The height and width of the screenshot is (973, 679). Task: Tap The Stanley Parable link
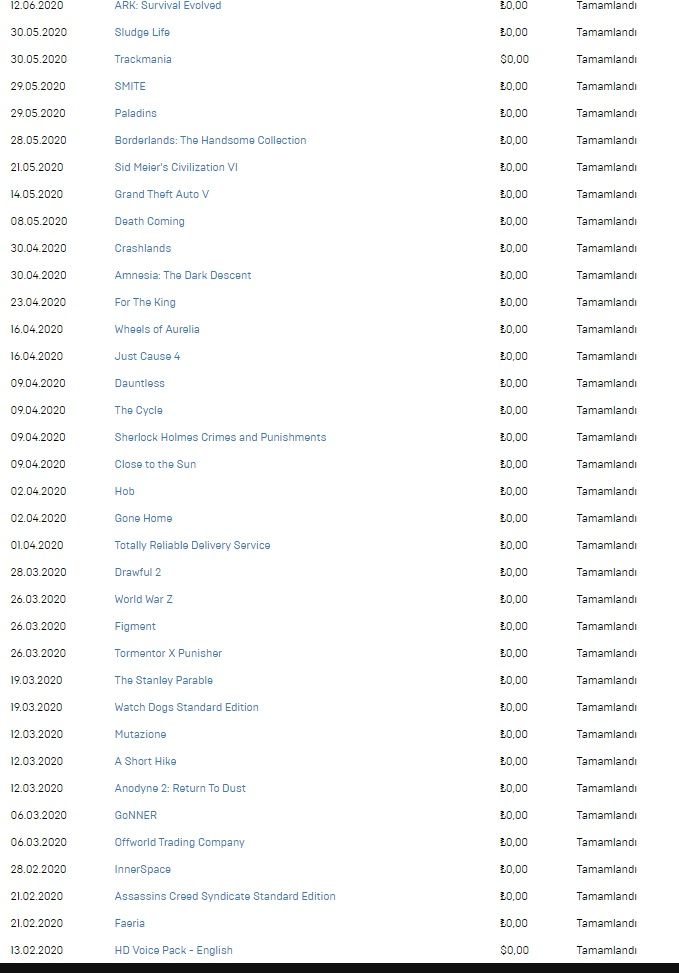tap(163, 680)
